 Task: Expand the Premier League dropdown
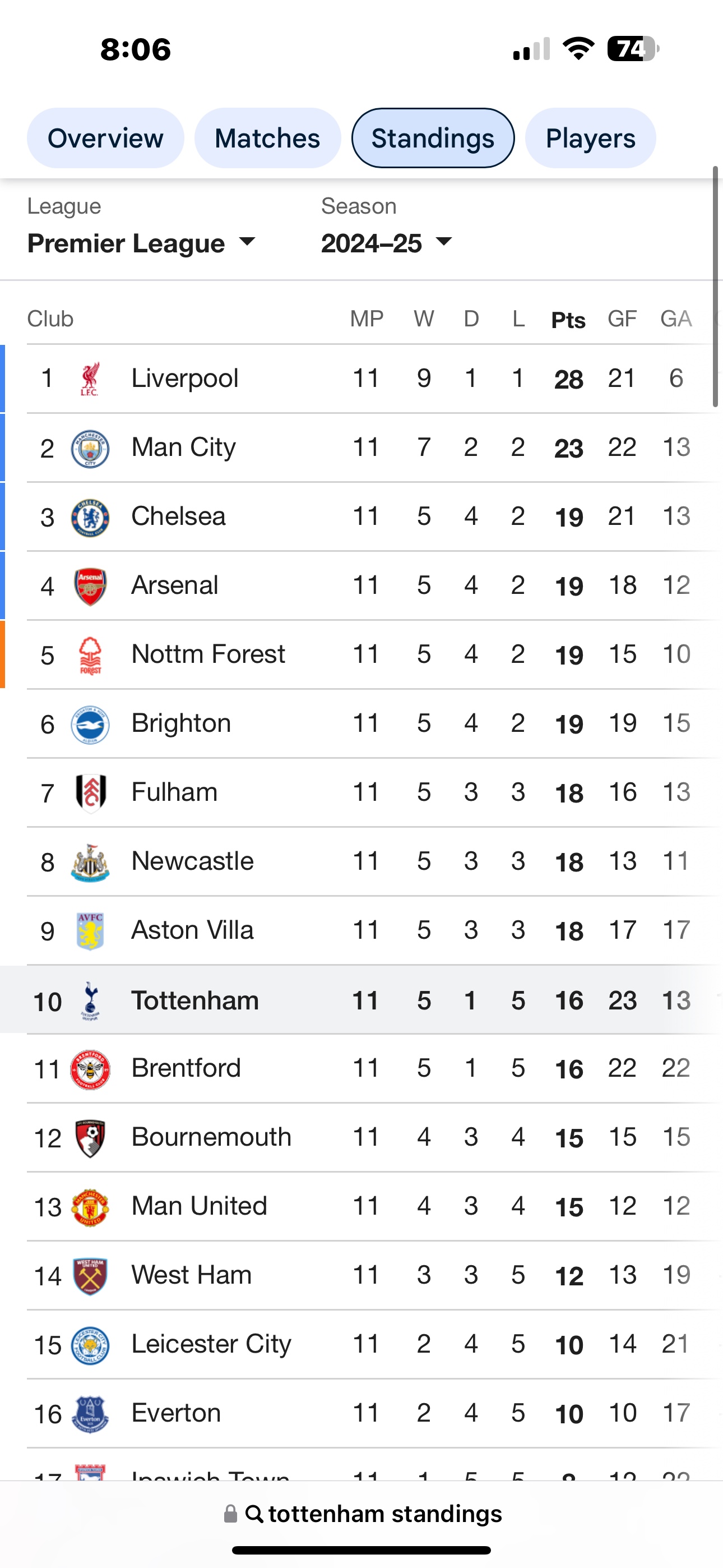(141, 243)
